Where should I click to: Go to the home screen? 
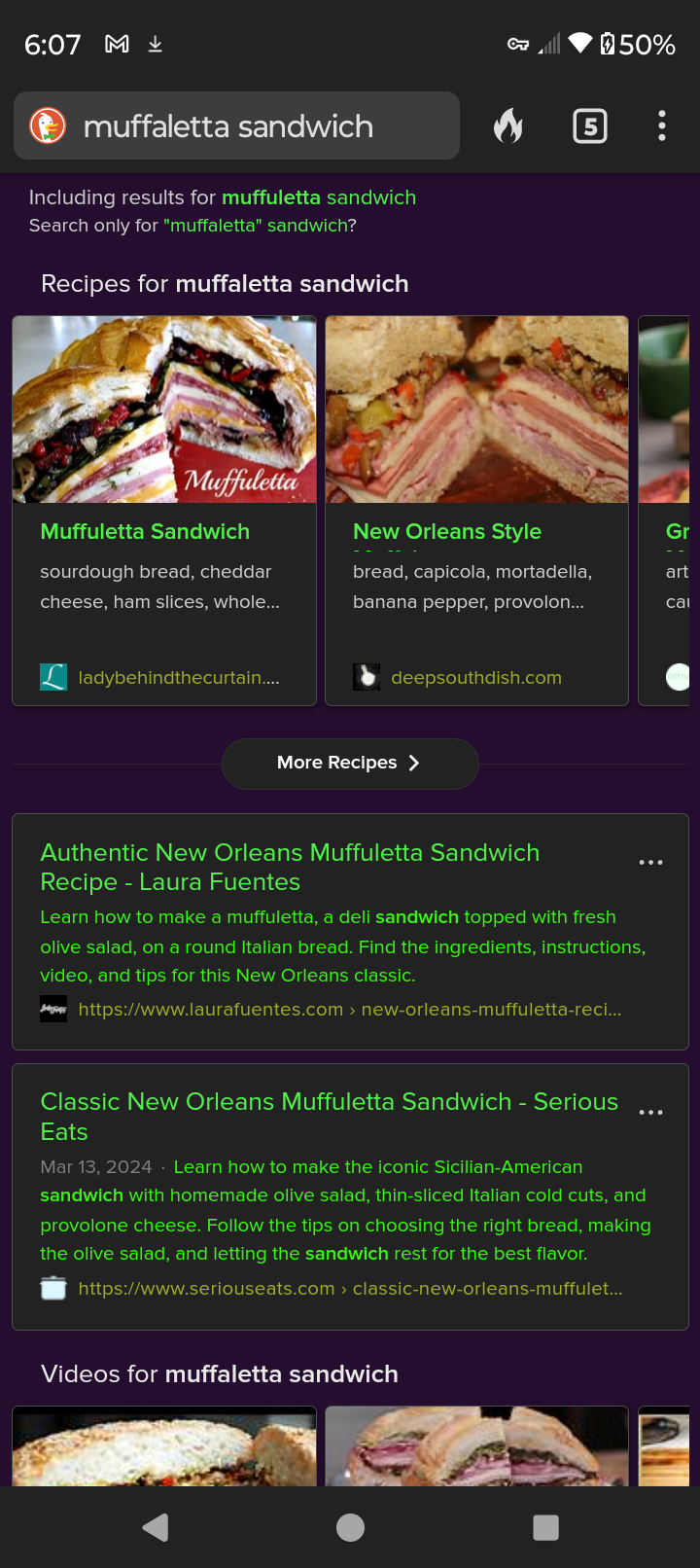350,1527
